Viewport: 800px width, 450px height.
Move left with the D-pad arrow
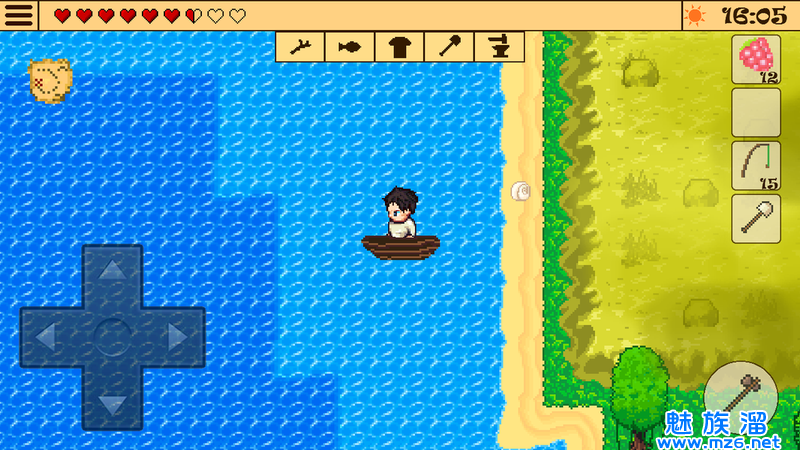45,337
